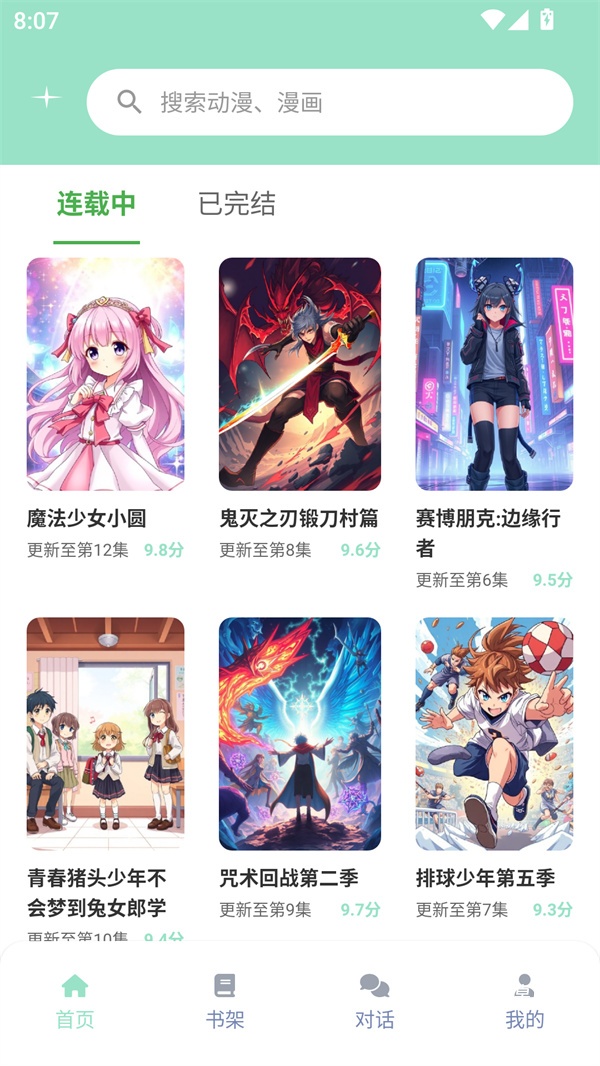Select the 连载中 tab
This screenshot has height=1066, width=600.
96,205
